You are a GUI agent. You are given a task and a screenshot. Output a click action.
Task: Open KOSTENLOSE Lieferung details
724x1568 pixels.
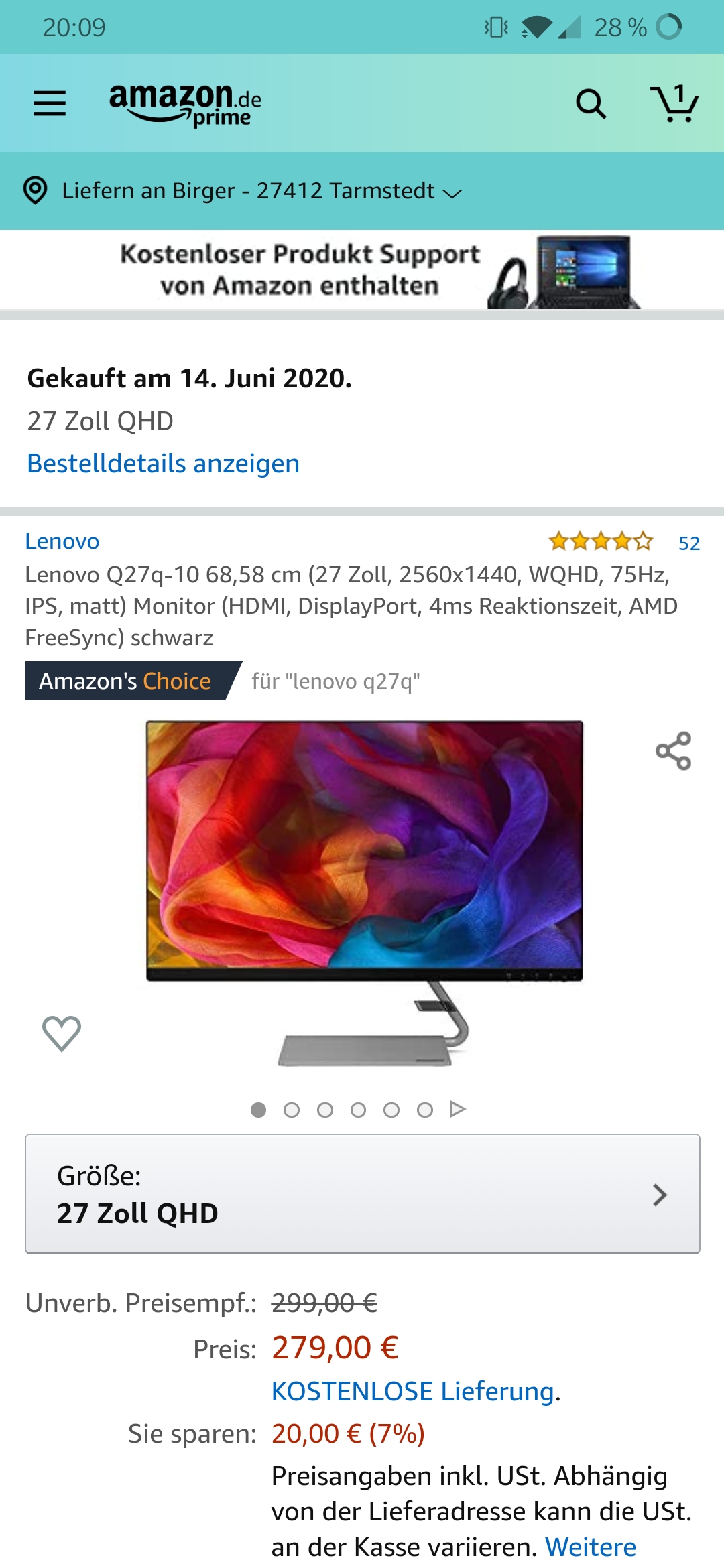tap(413, 1392)
